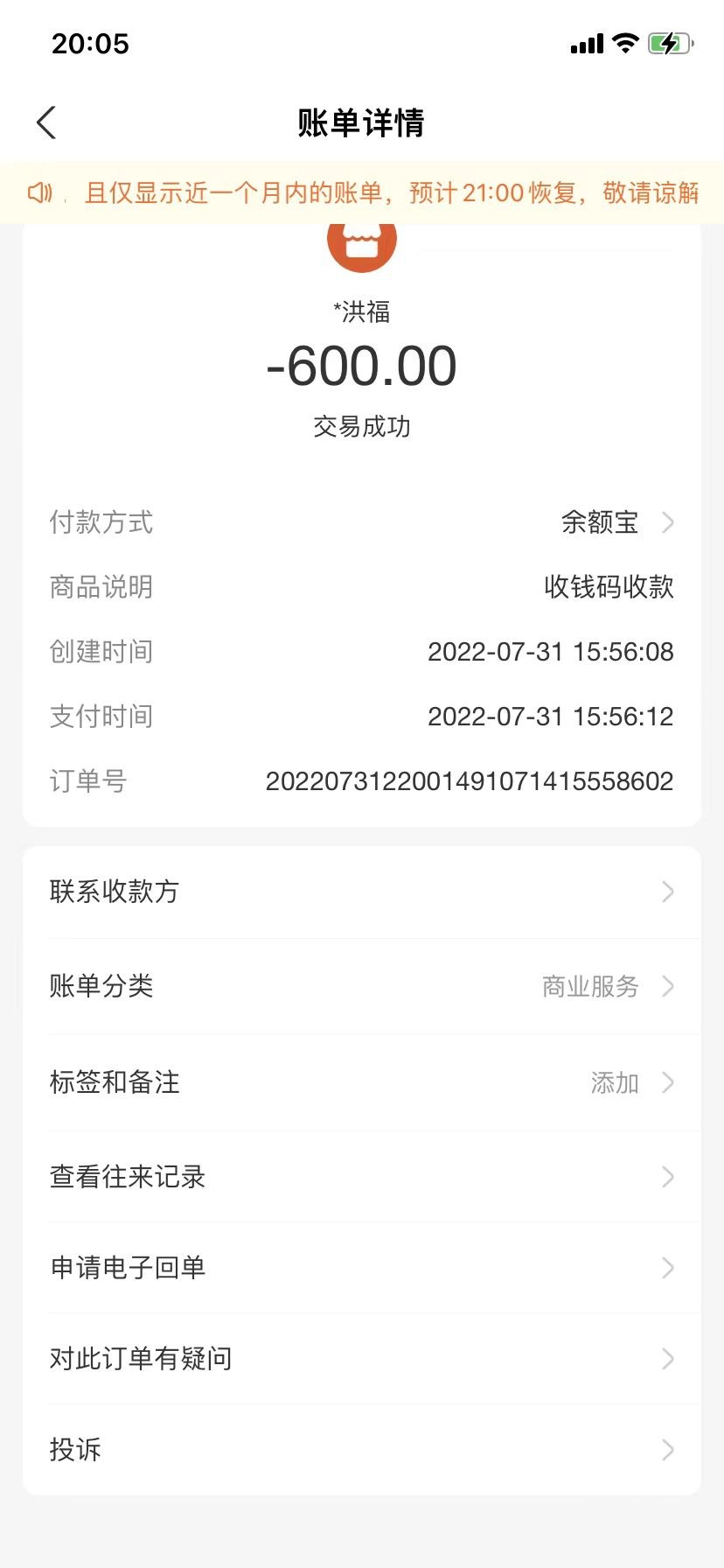
Task: Tap the cellular signal bars icon
Action: [x=584, y=44]
